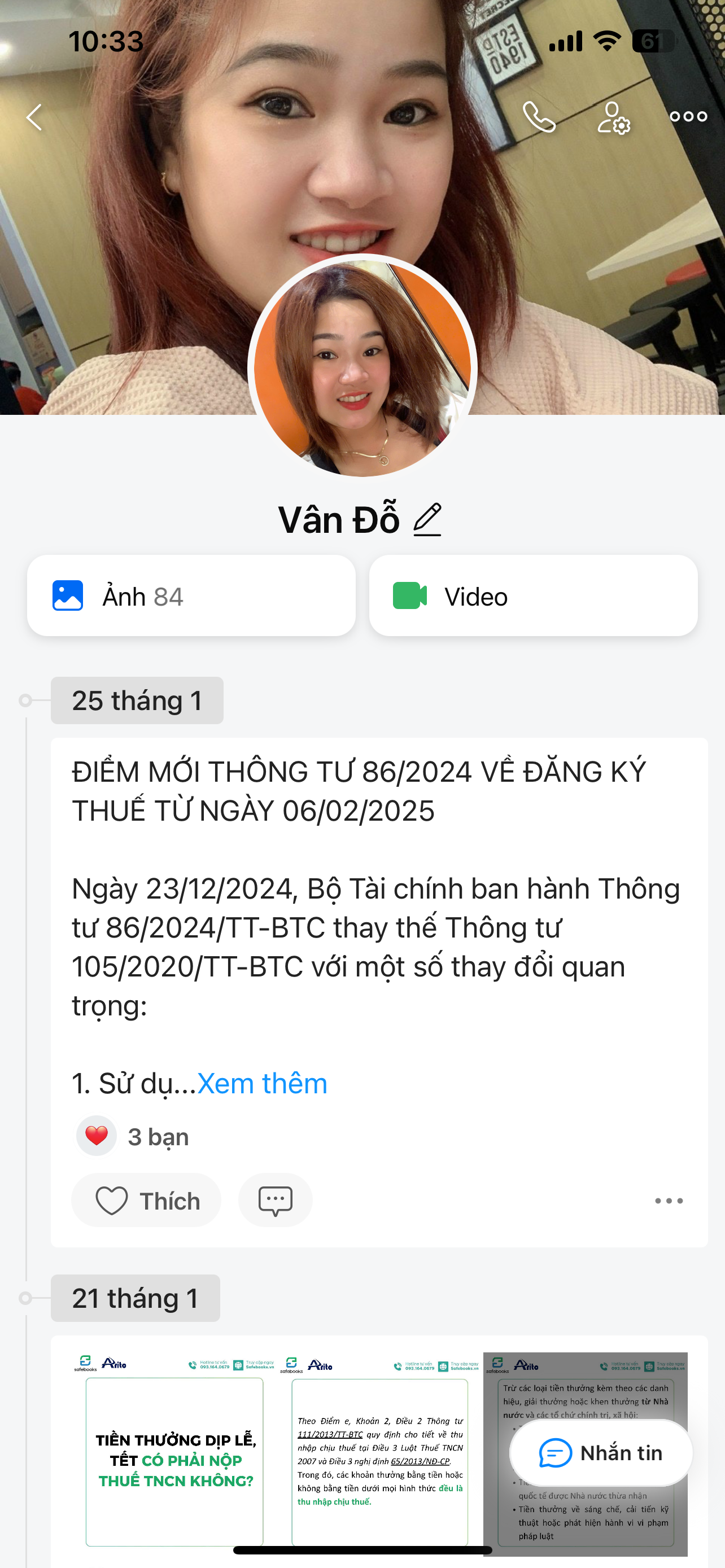This screenshot has width=725, height=1568.
Task: Open the top-right overflow menu
Action: click(688, 117)
